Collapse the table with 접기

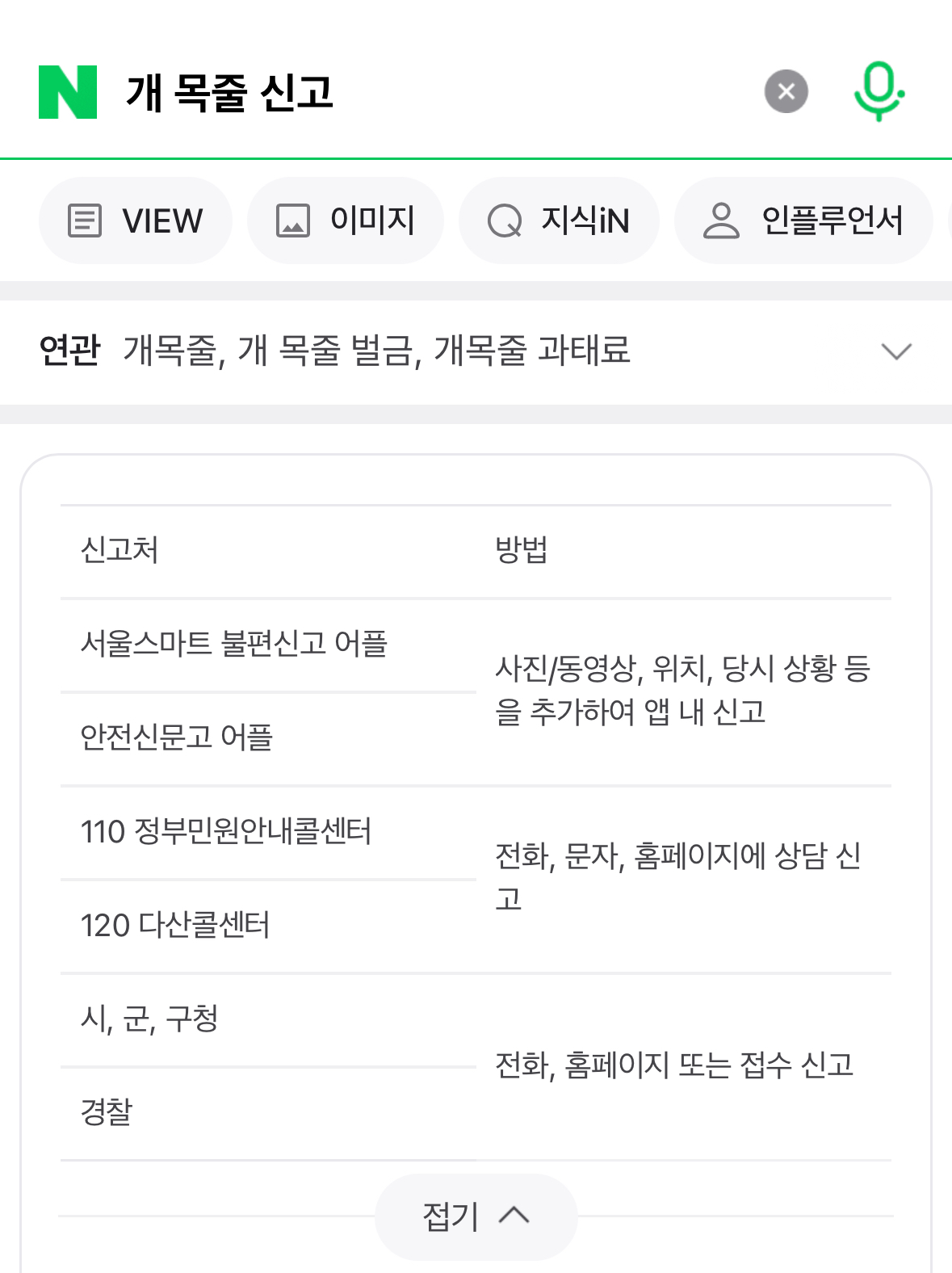pos(476,1216)
